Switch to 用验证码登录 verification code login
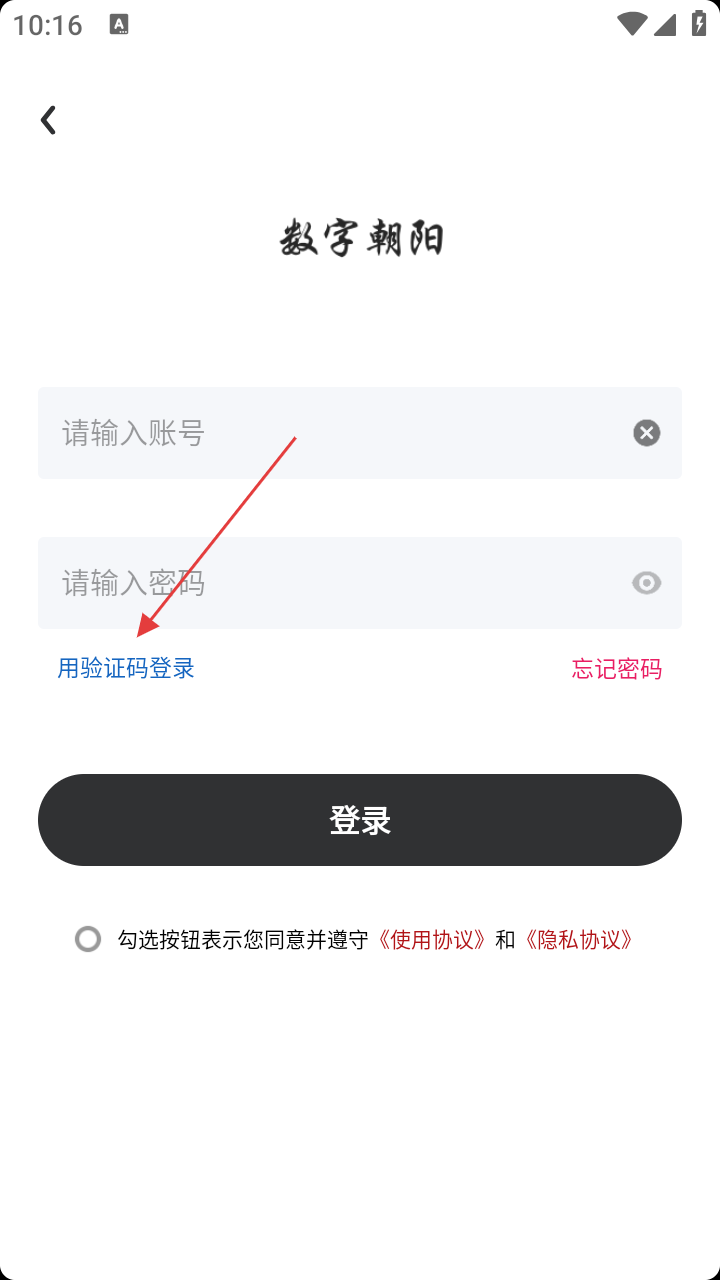The width and height of the screenshot is (720, 1280). (126, 668)
